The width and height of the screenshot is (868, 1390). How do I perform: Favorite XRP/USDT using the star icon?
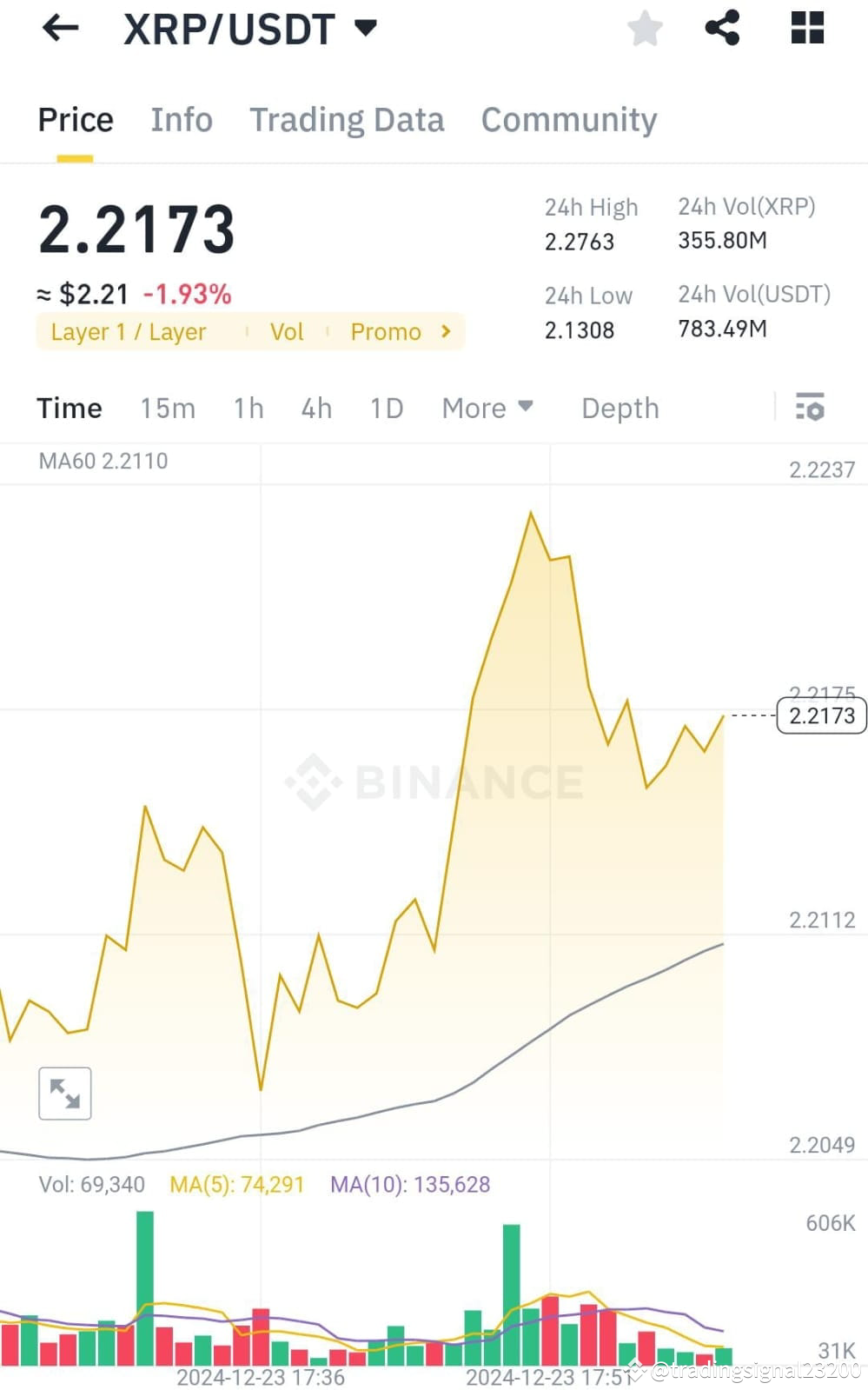point(645,29)
